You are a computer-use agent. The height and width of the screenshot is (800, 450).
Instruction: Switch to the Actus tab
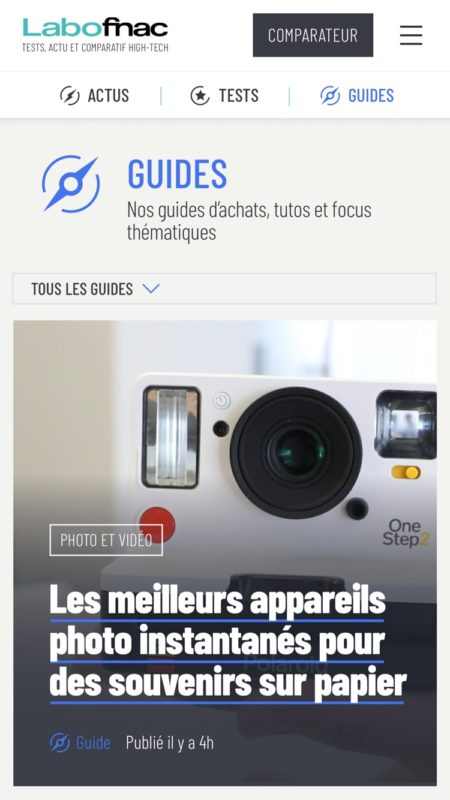[x=95, y=95]
